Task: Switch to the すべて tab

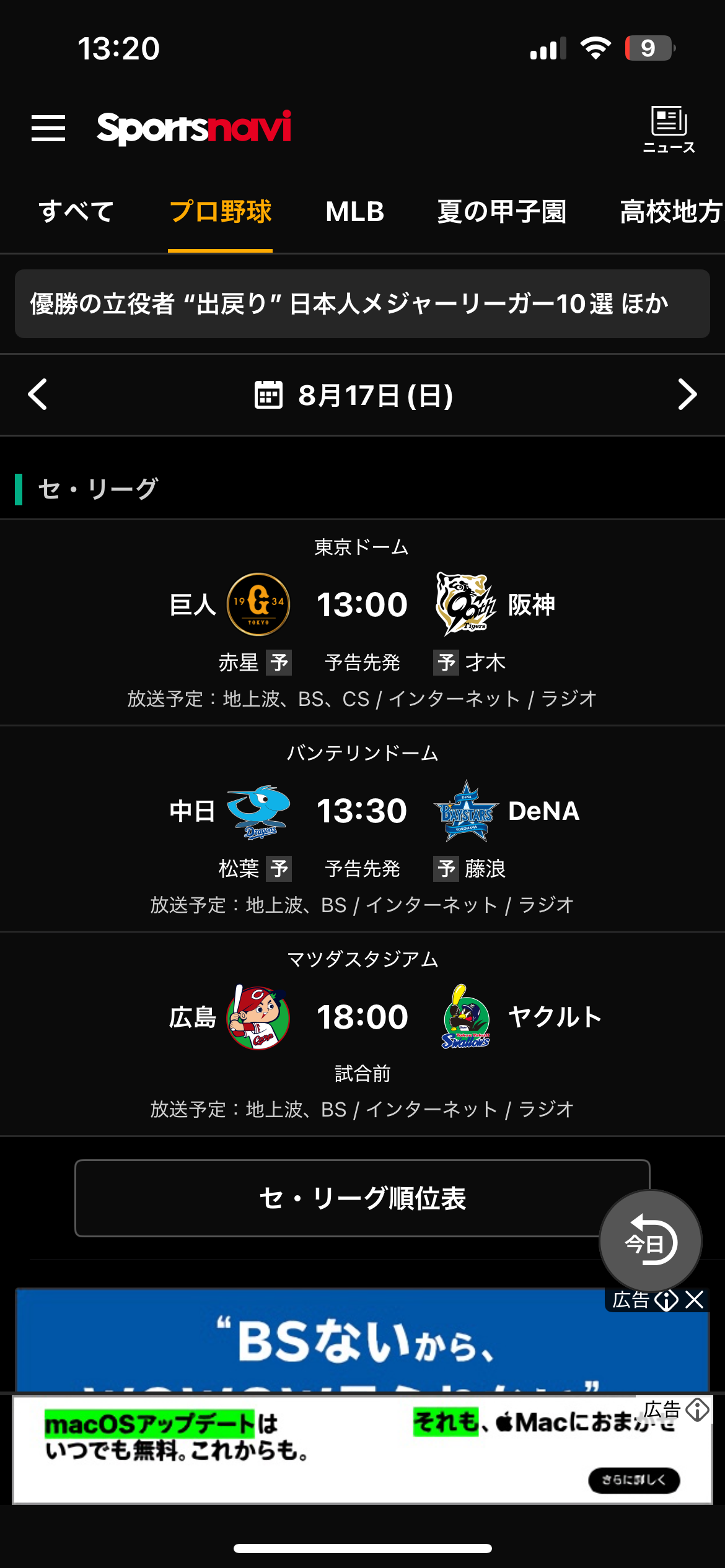Action: pyautogui.click(x=76, y=212)
